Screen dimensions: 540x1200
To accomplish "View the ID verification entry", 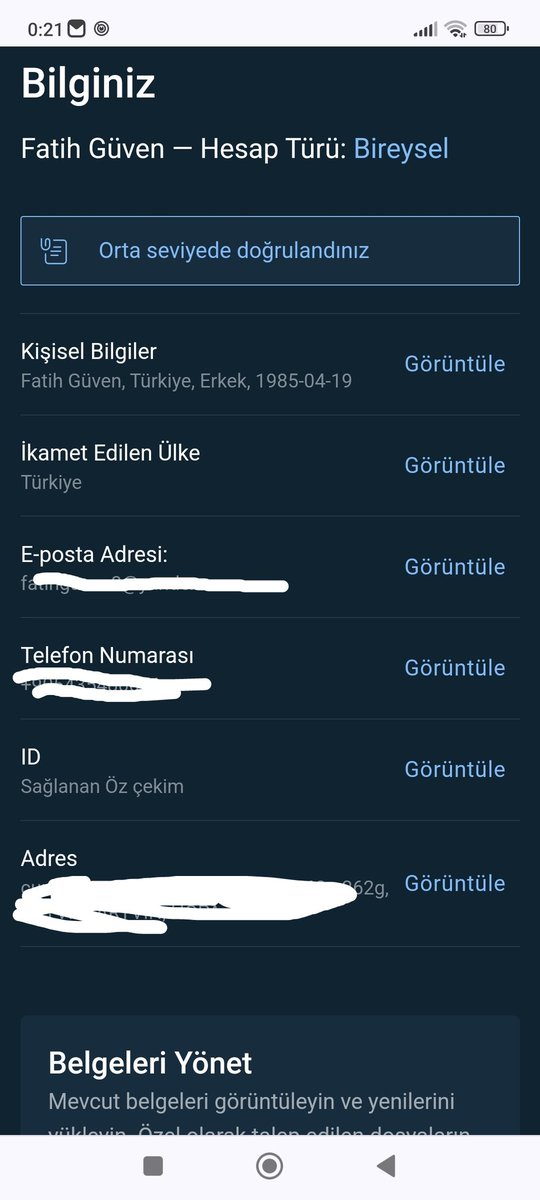I will pos(455,769).
